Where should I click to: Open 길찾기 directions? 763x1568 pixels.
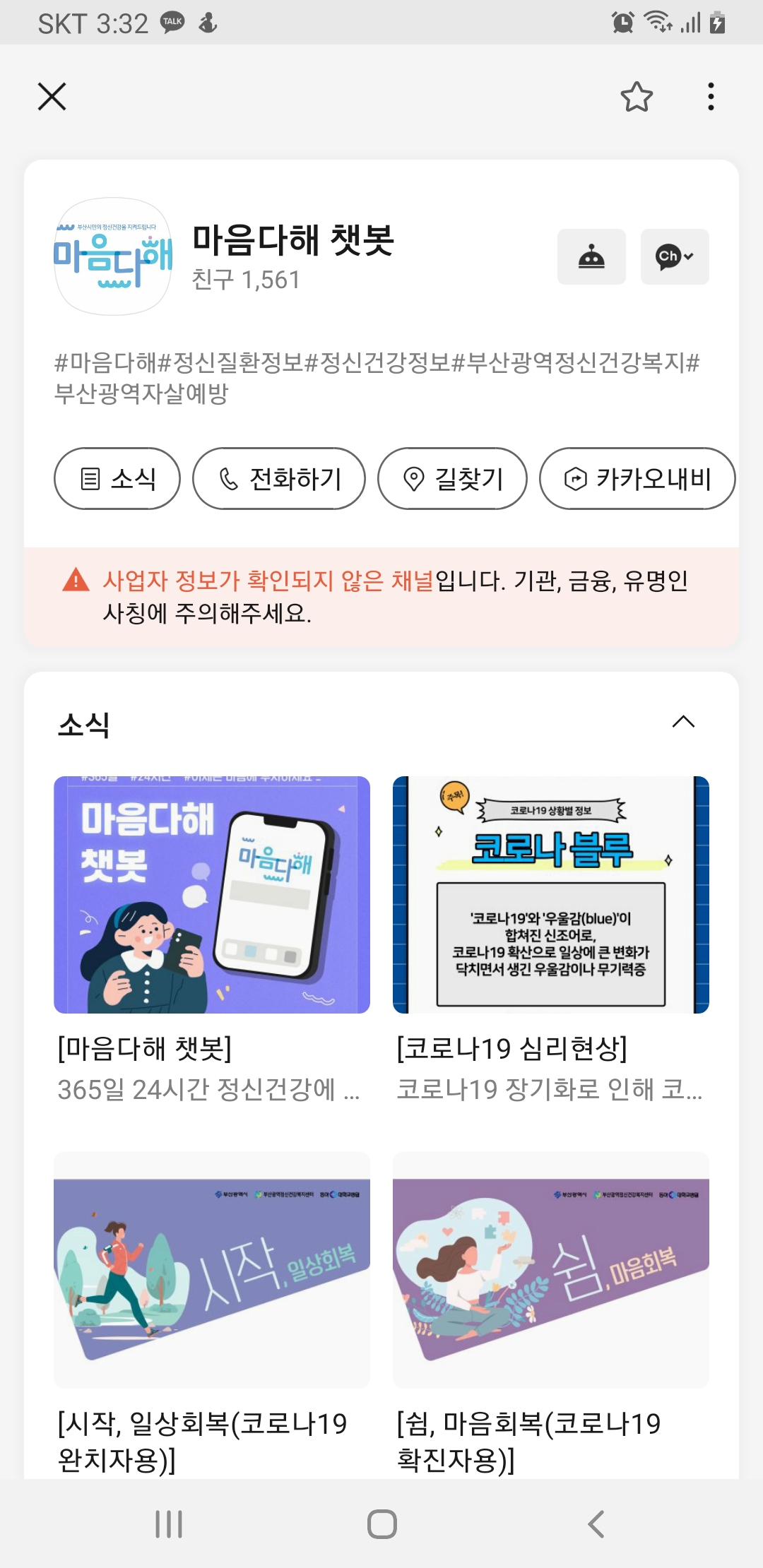pos(452,479)
